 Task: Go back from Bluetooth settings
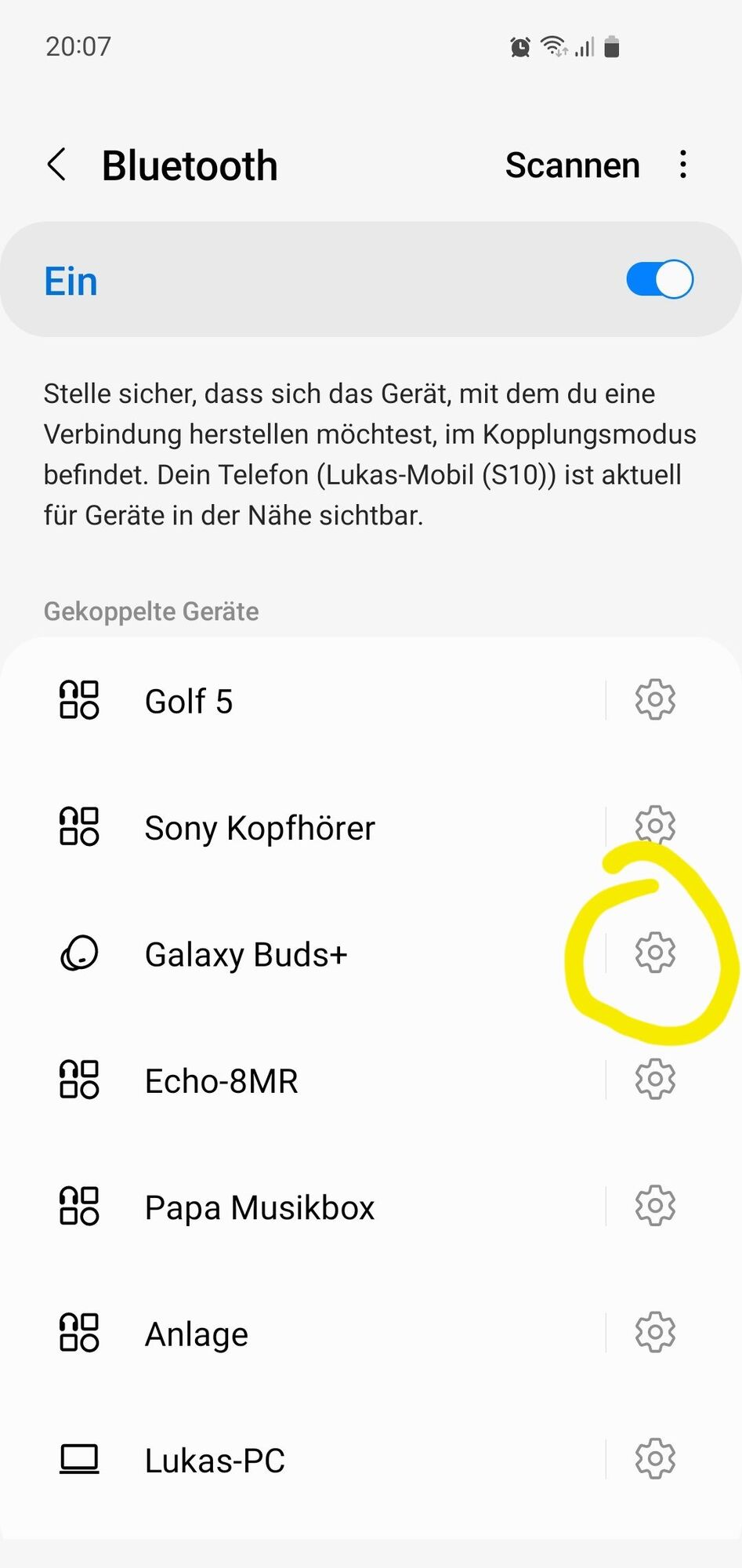(x=56, y=165)
